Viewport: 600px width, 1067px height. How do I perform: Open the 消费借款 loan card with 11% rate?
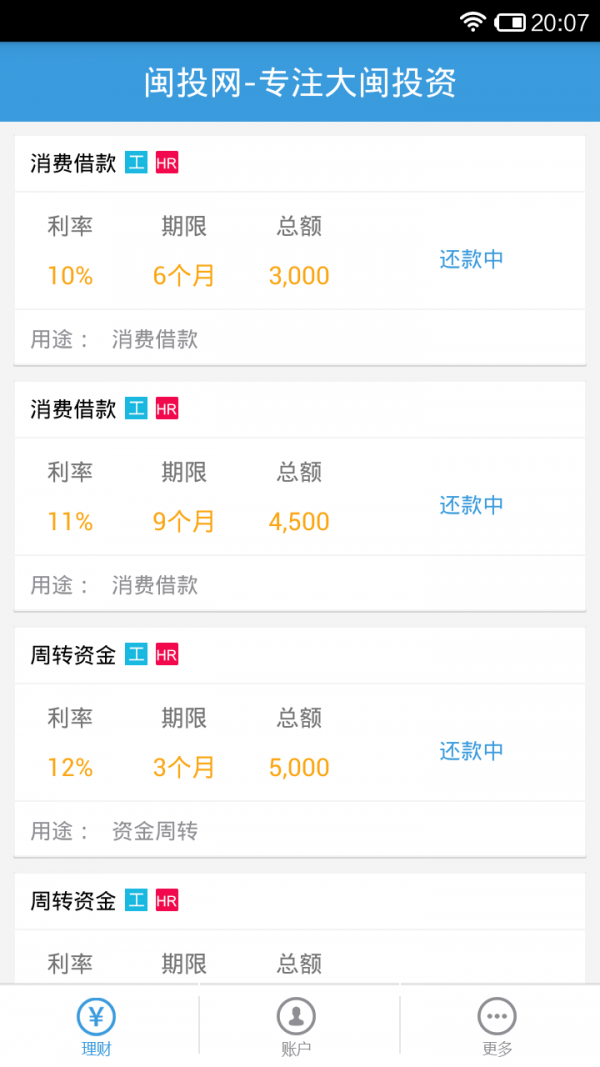[x=299, y=496]
